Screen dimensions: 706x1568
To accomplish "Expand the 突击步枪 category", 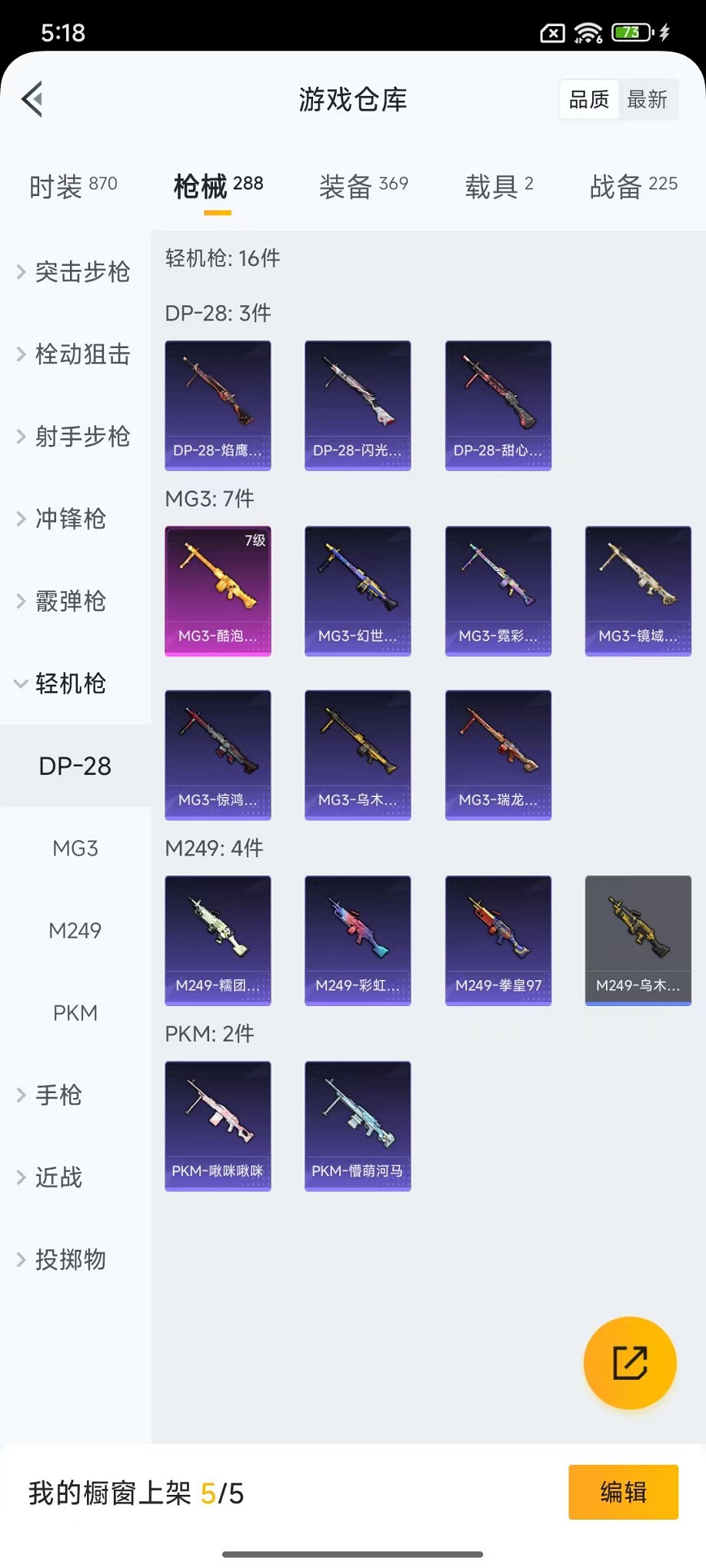I will pos(75,272).
